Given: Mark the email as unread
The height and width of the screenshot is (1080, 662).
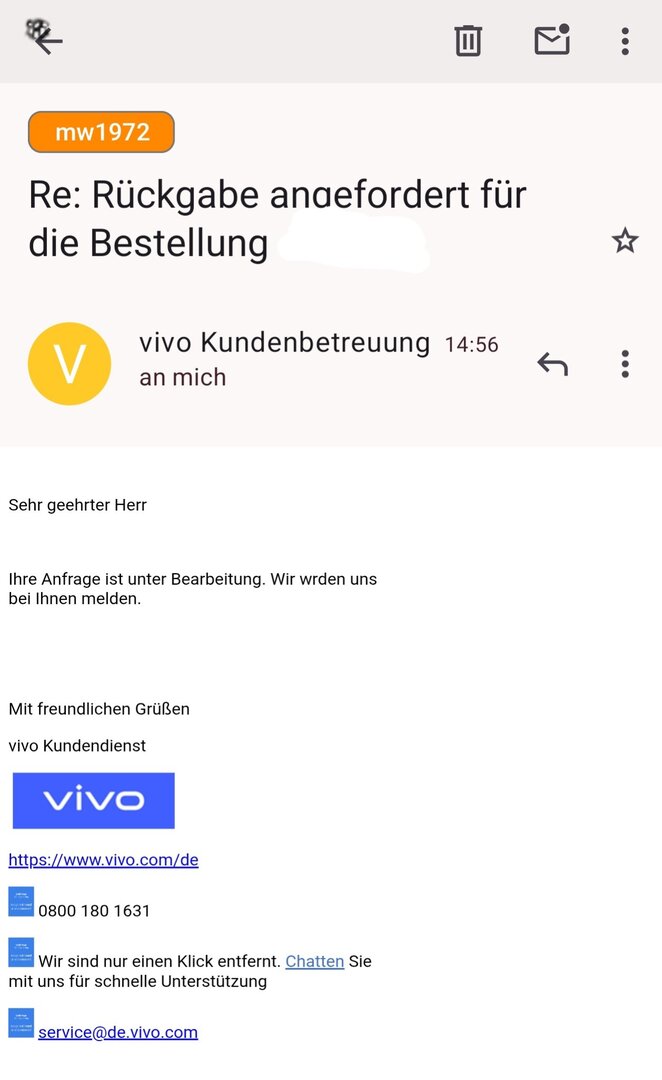Looking at the screenshot, I should point(551,41).
